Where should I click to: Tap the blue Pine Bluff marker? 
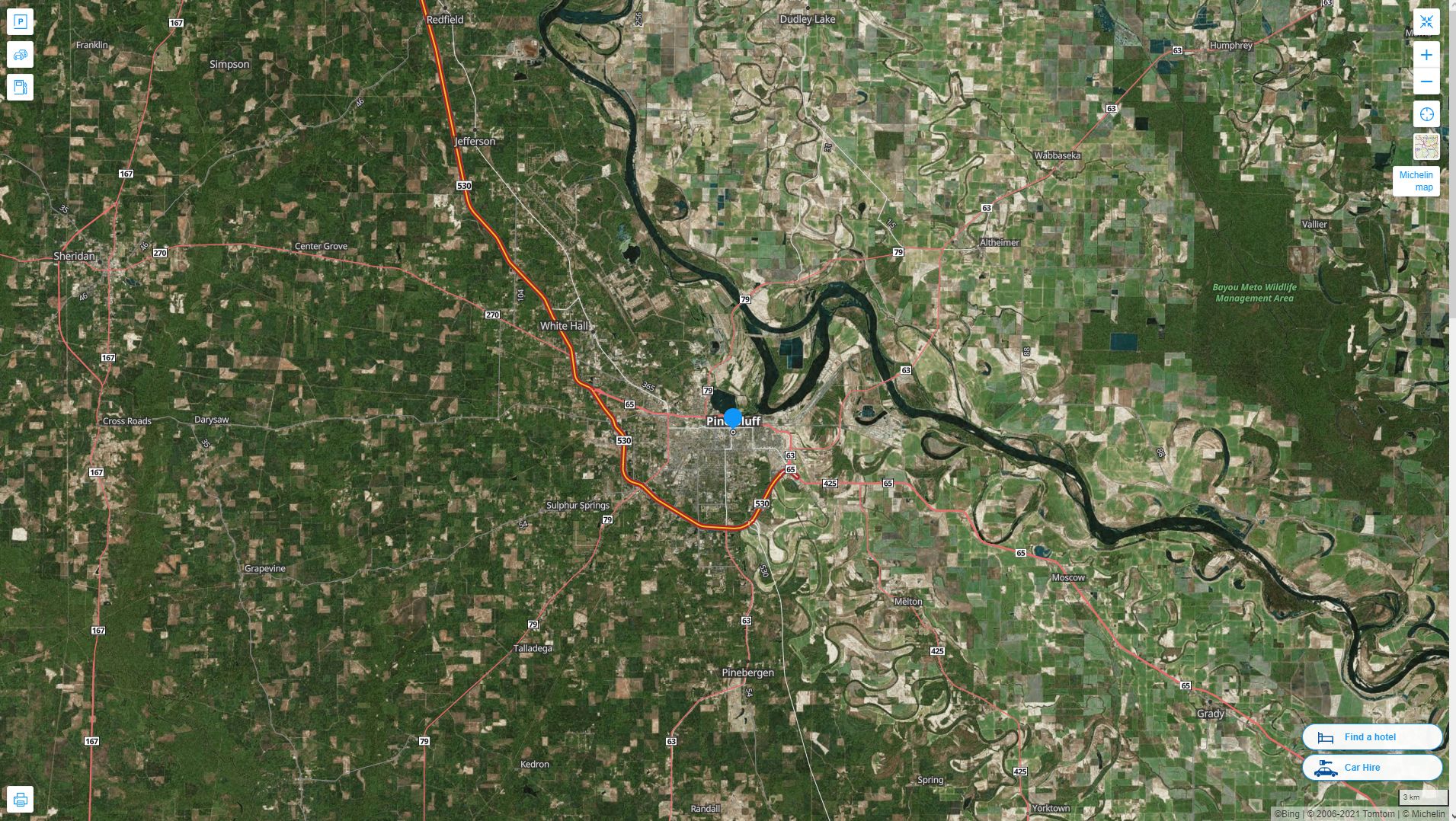pos(732,418)
